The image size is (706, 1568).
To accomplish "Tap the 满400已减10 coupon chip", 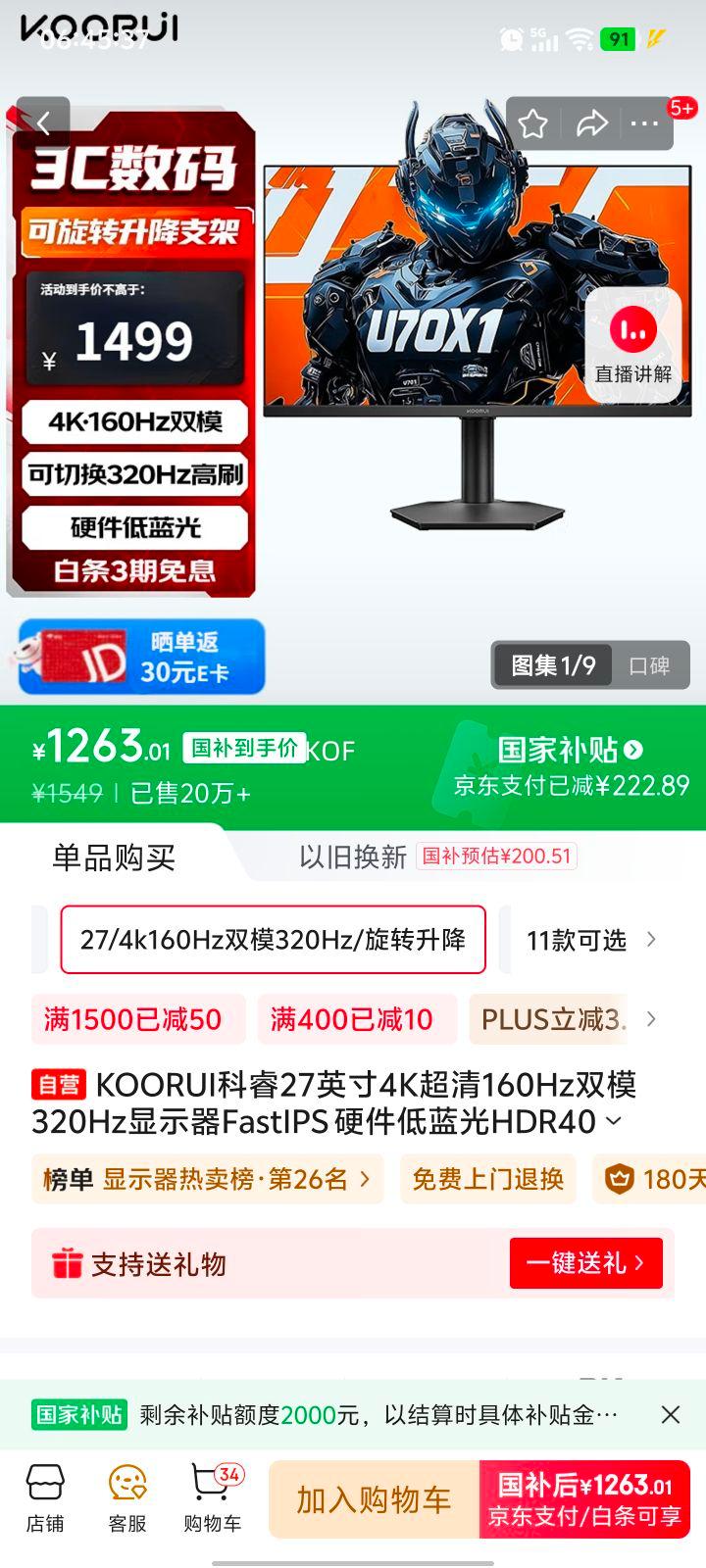I will 352,1019.
